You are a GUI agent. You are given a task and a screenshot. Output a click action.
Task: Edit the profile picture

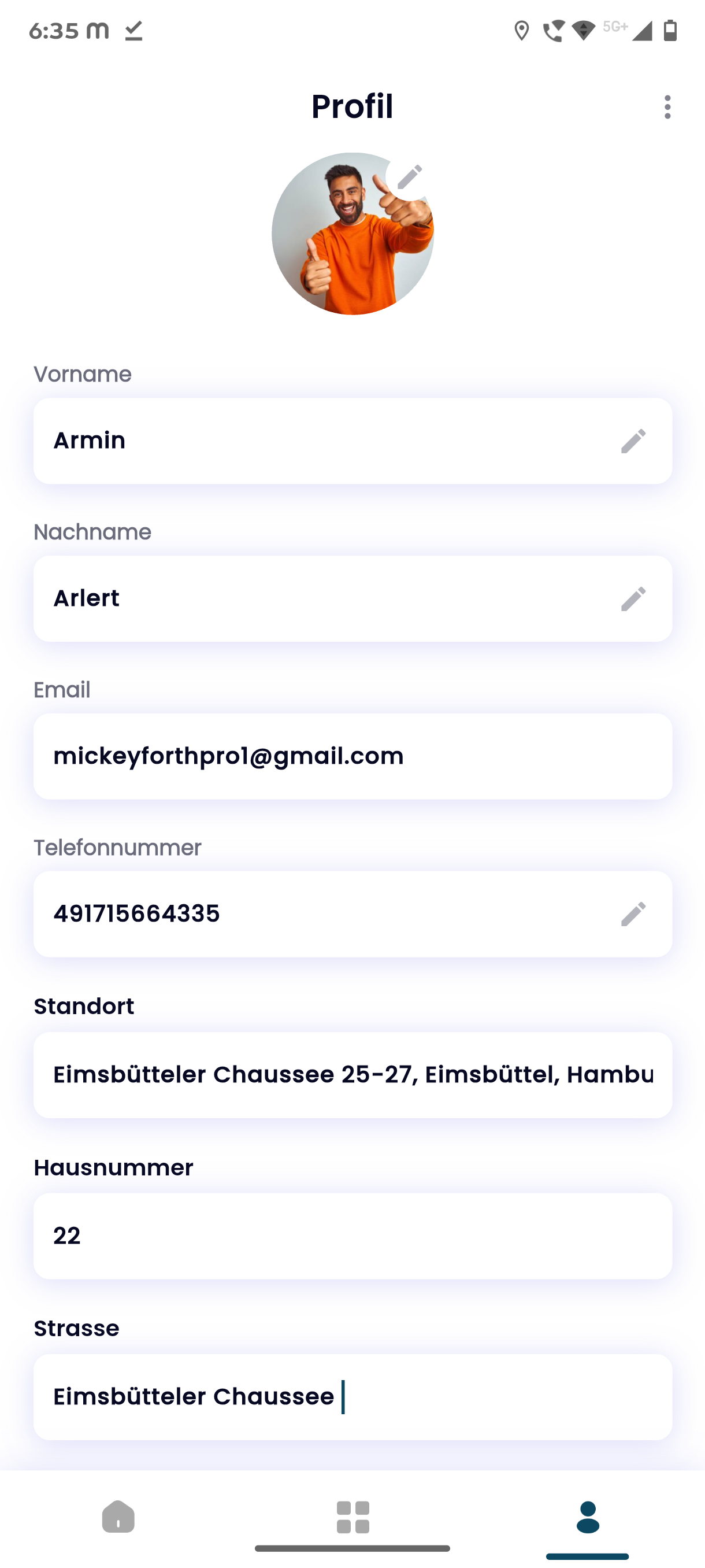409,177
